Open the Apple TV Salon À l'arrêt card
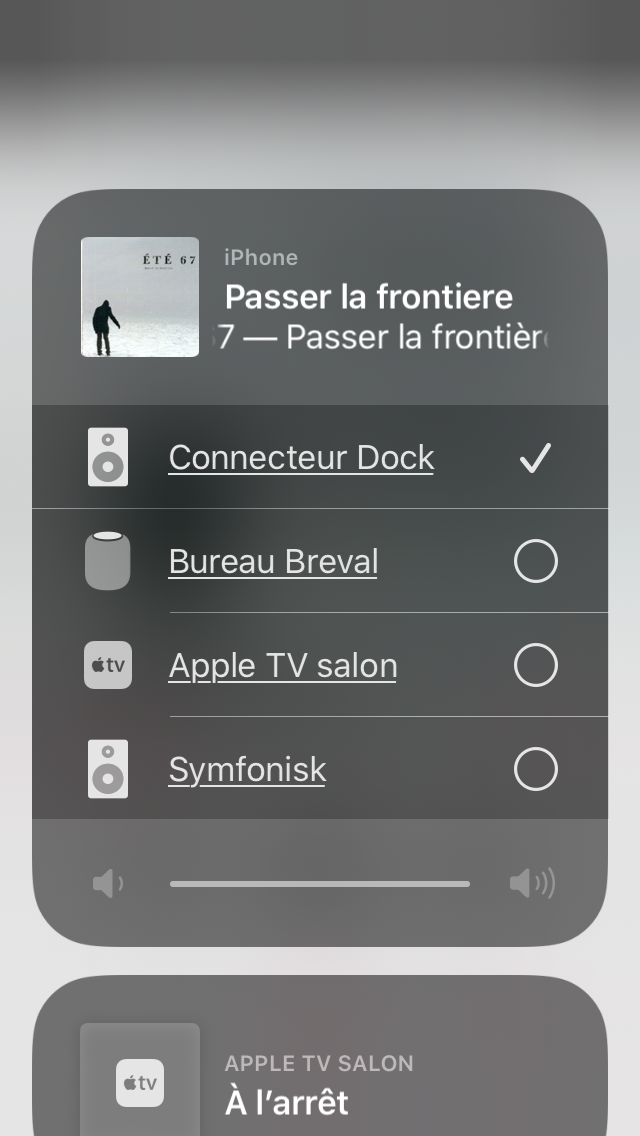This screenshot has width=640, height=1136. point(320,1056)
